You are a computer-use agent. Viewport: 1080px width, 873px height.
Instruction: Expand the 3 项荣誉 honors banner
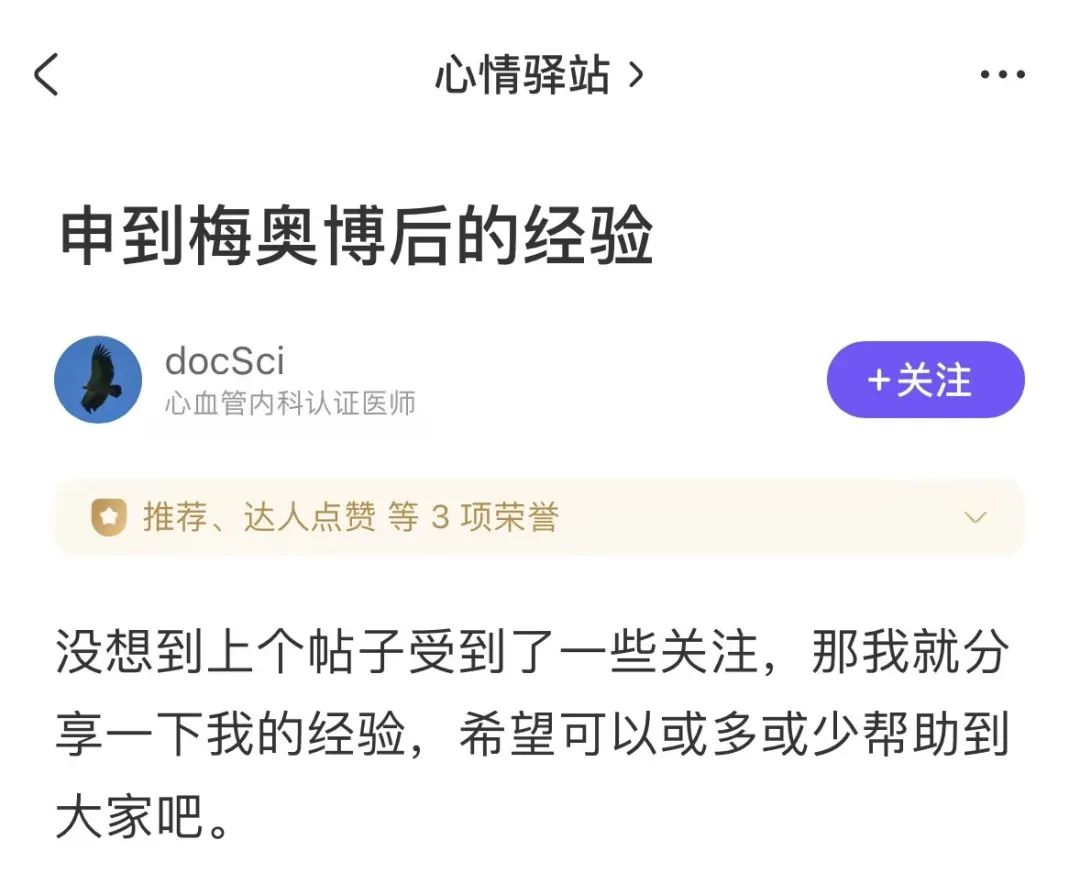(974, 517)
